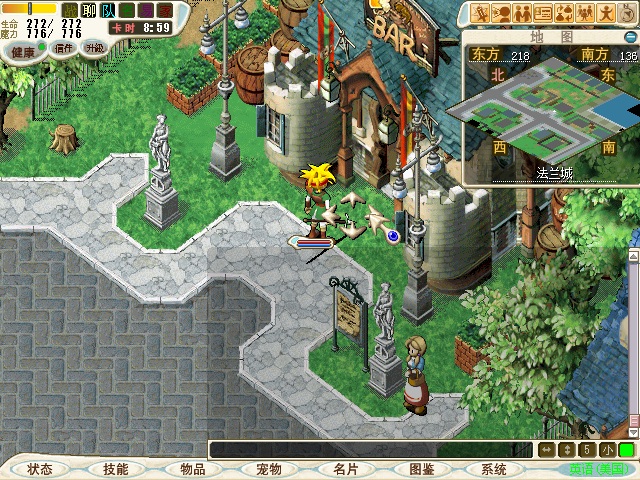Tap the duel action icon
The height and width of the screenshot is (480, 640).
coord(481,13)
